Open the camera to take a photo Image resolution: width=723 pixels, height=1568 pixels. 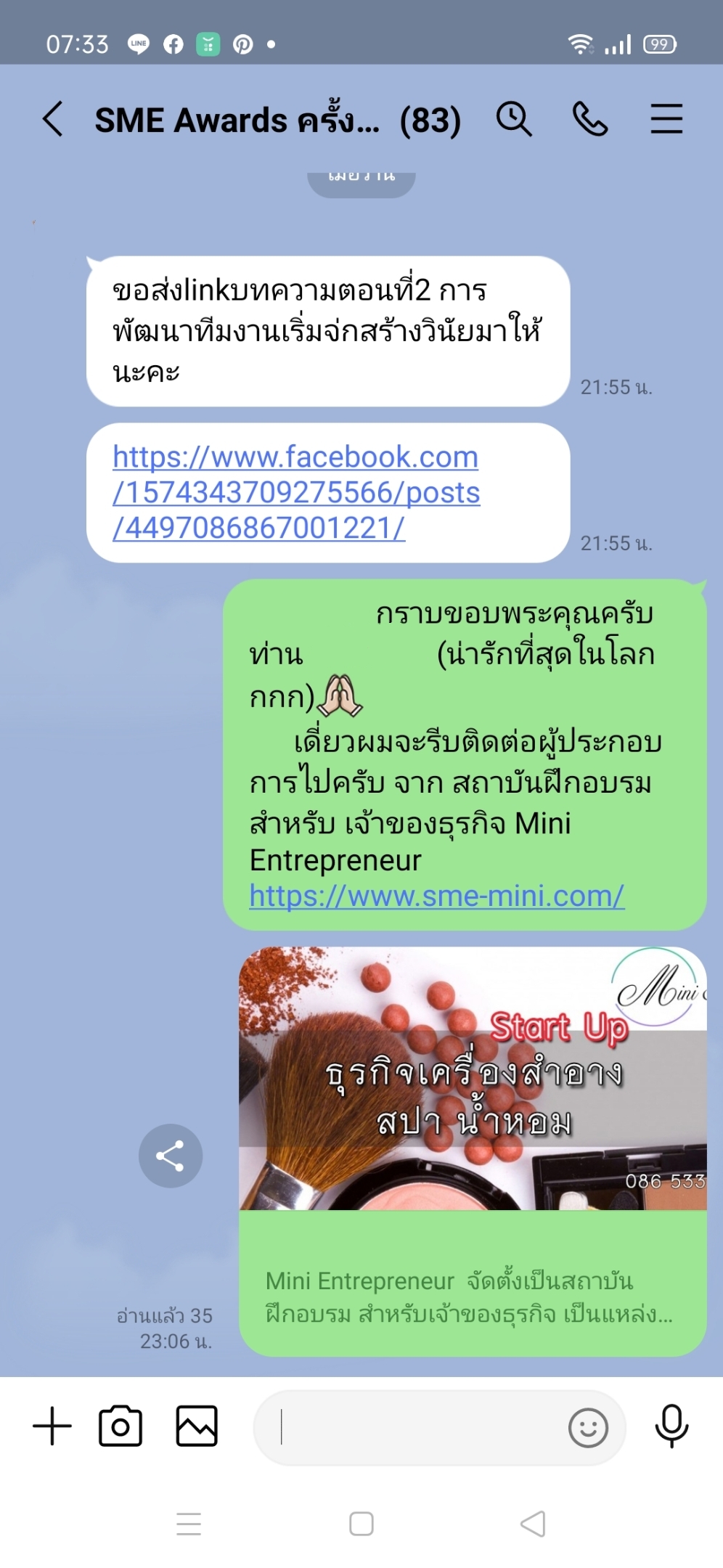tap(120, 1426)
